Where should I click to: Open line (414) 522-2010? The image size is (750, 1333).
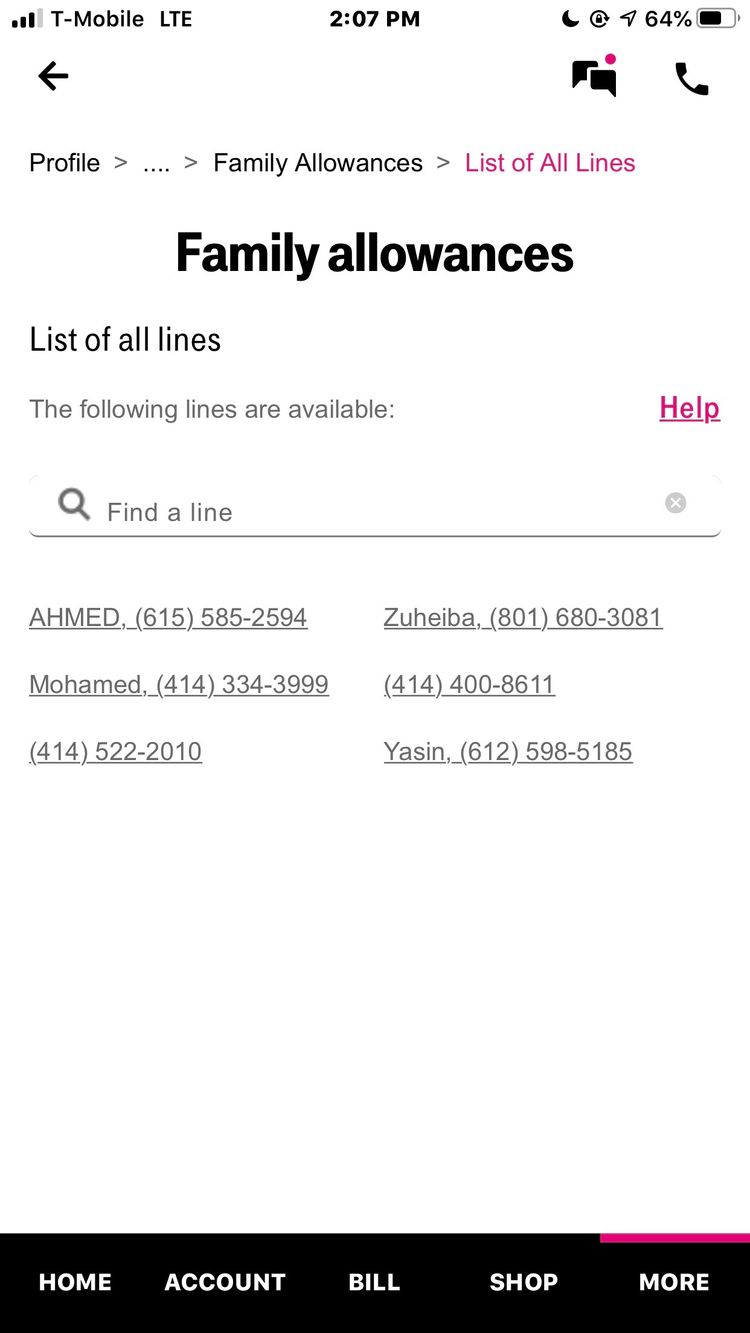point(115,751)
